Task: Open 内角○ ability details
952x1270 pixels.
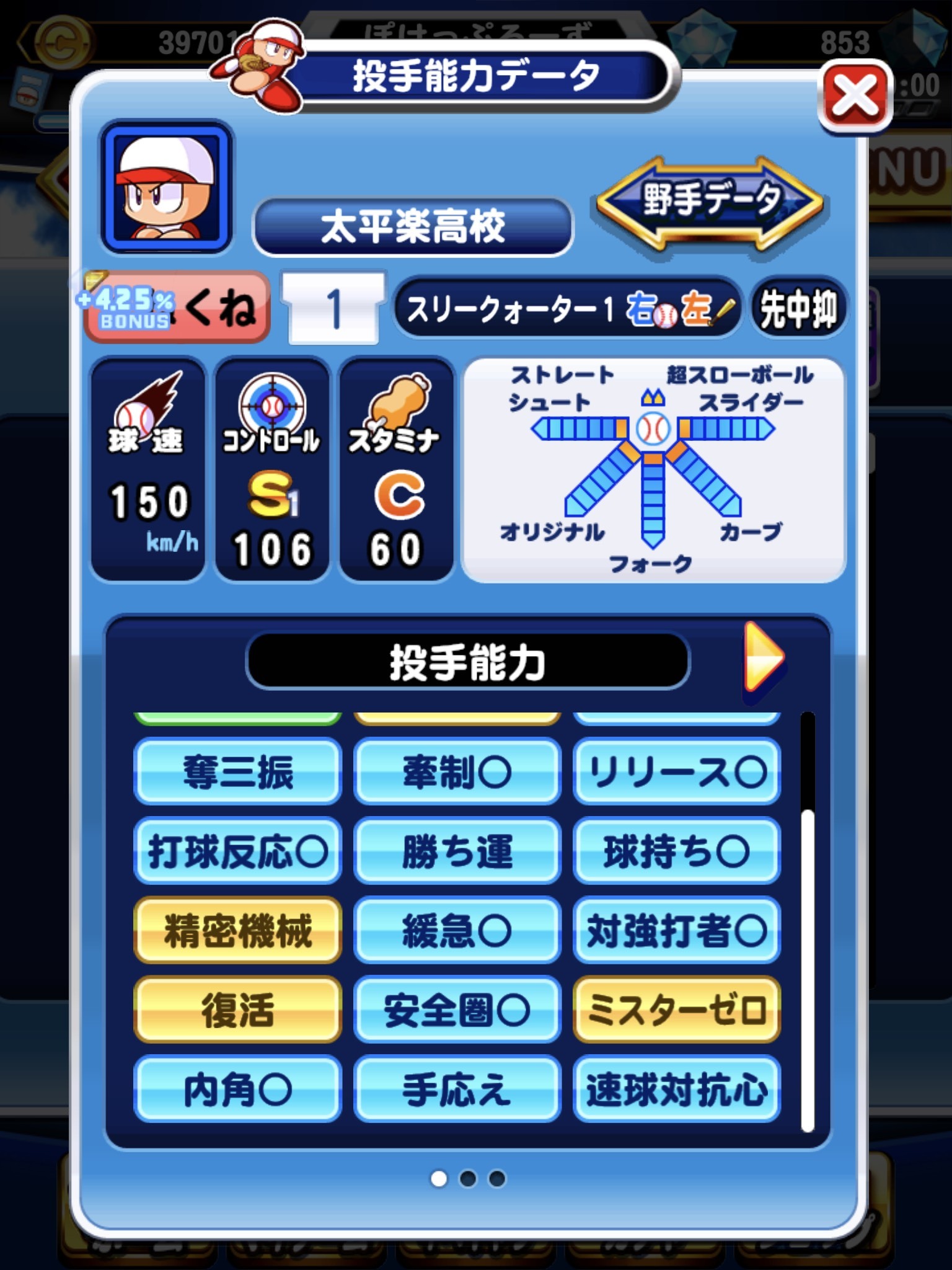Action: click(x=237, y=1090)
